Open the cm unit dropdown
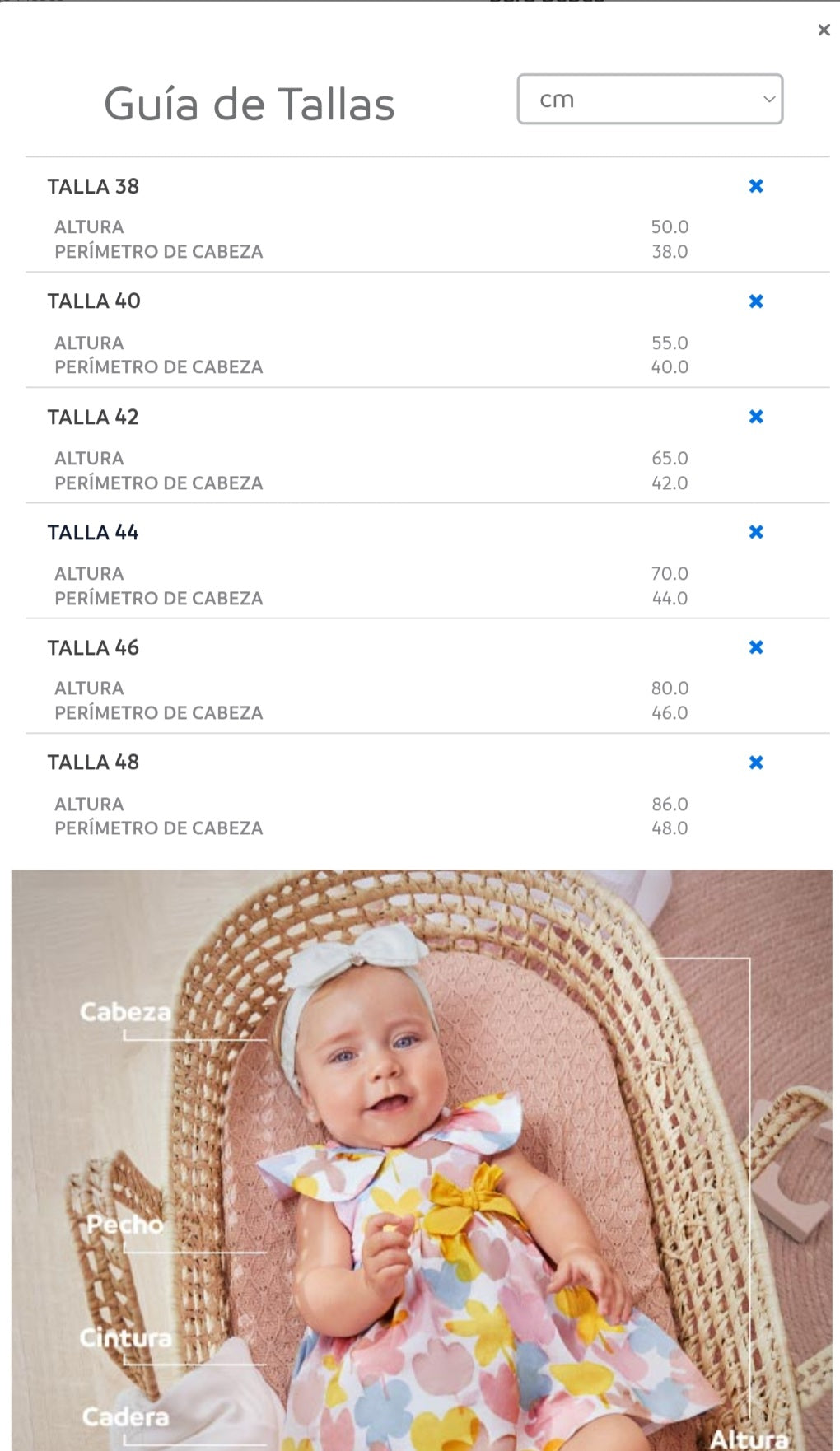 650,100
